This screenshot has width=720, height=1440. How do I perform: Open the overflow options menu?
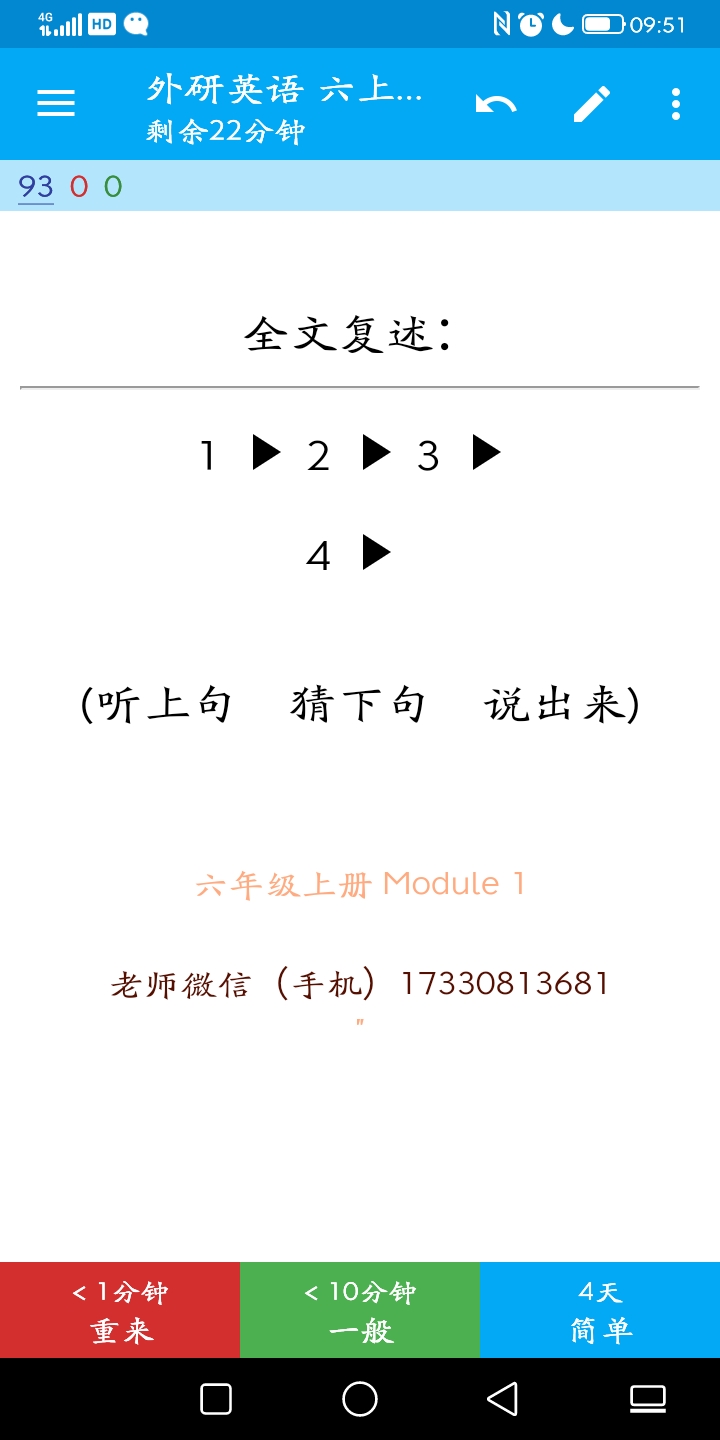(x=676, y=104)
